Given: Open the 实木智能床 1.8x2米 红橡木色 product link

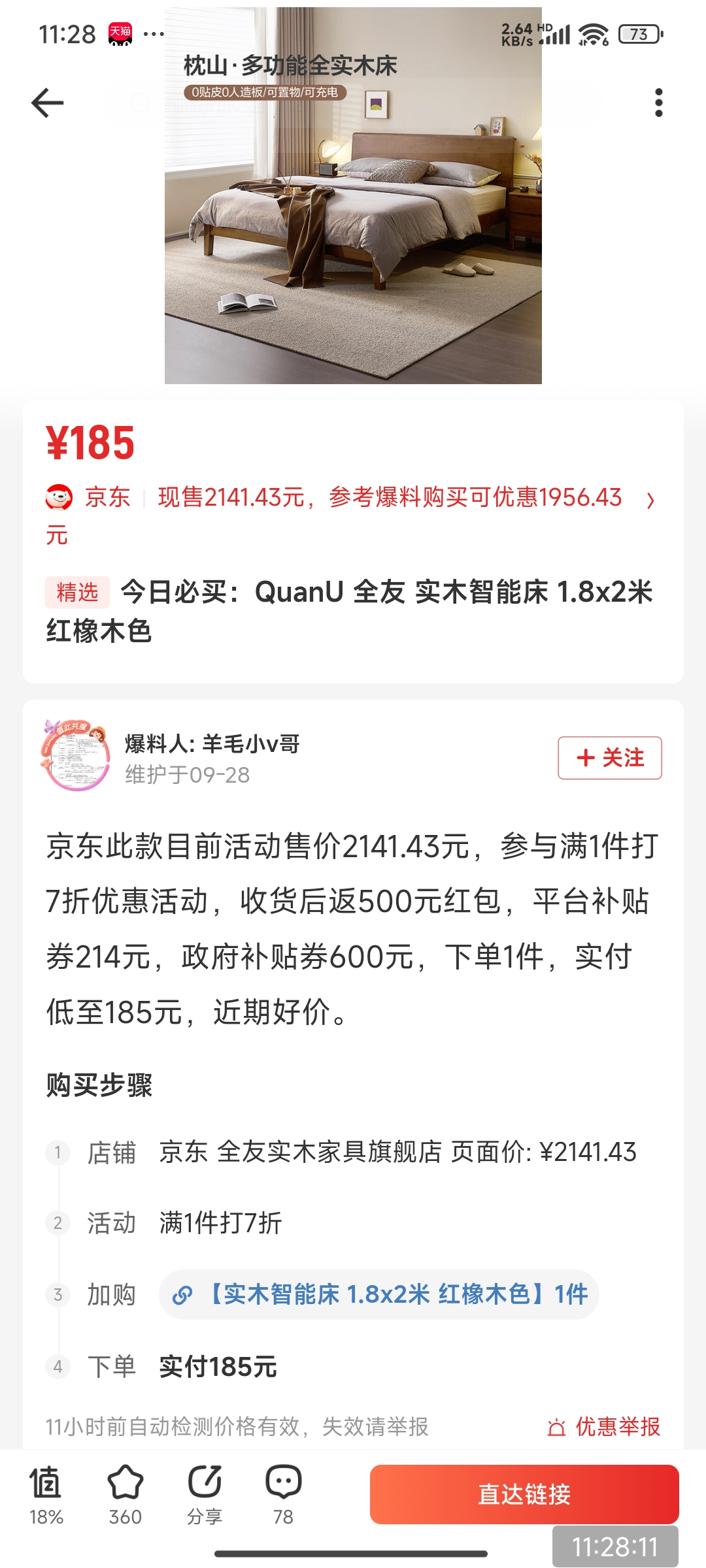Looking at the screenshot, I should click(x=379, y=1294).
